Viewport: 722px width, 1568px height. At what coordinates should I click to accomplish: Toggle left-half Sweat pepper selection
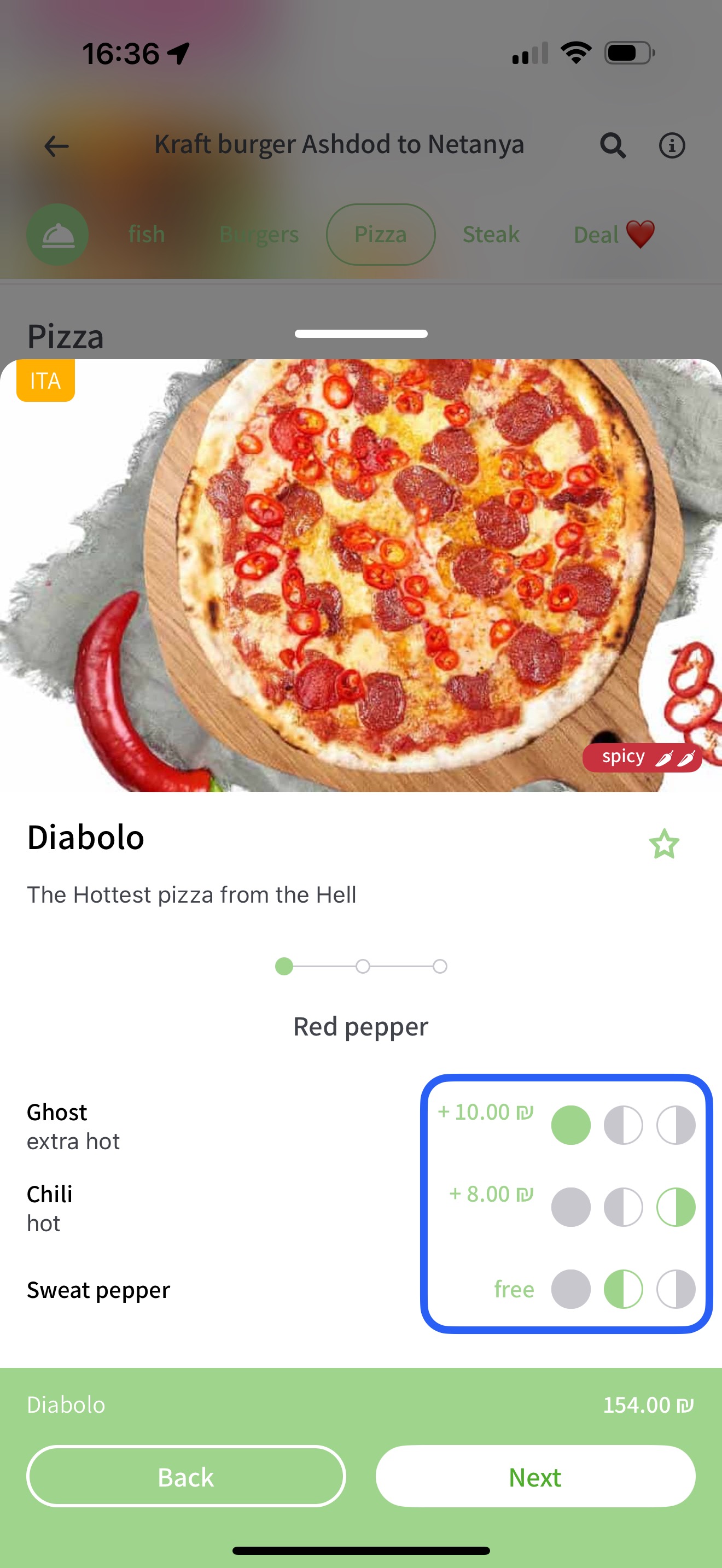point(623,1289)
